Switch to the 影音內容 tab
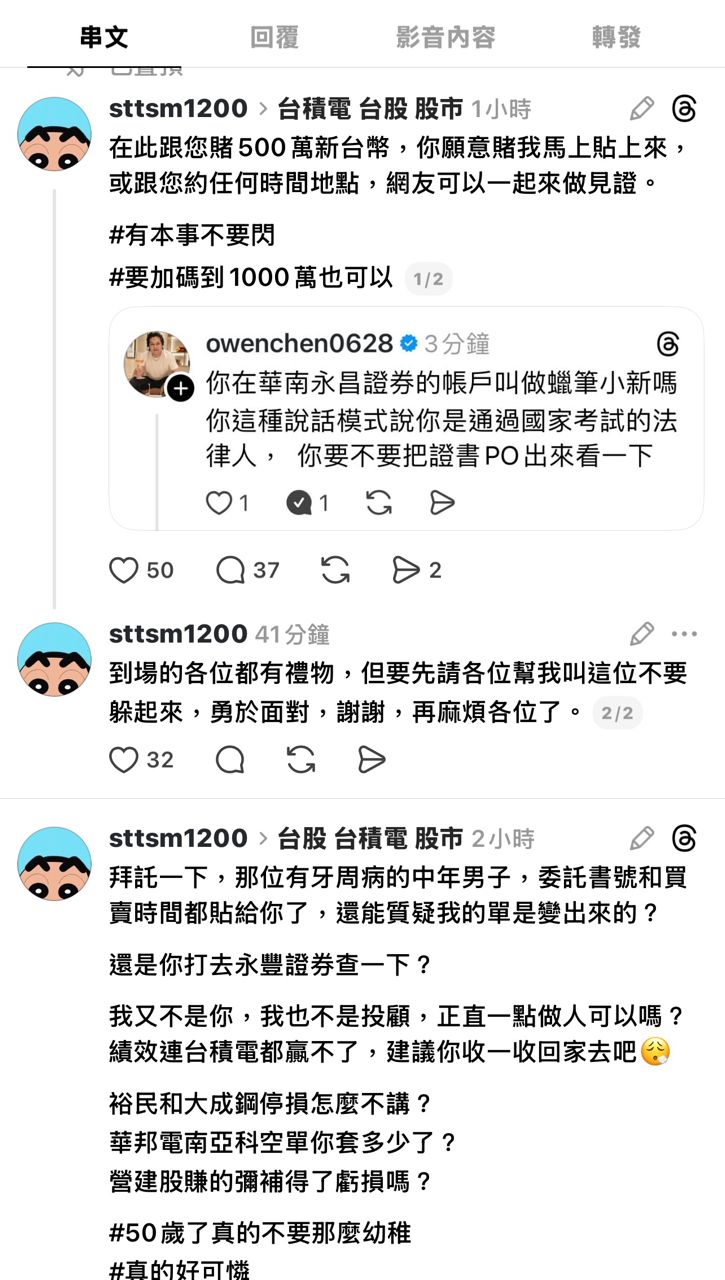Screen dimensions: 725x1280 coord(445,38)
